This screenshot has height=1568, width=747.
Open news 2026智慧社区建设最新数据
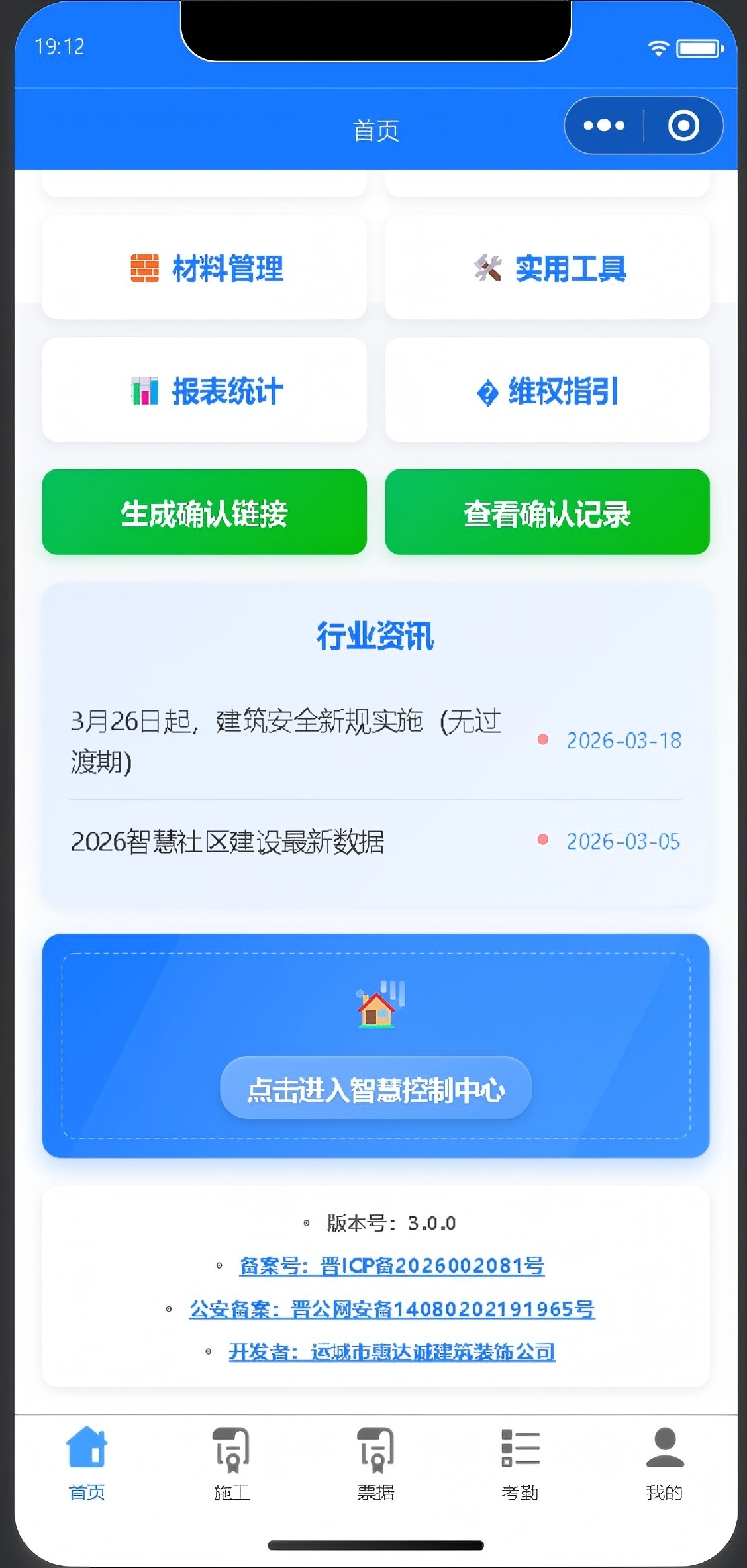pos(227,842)
